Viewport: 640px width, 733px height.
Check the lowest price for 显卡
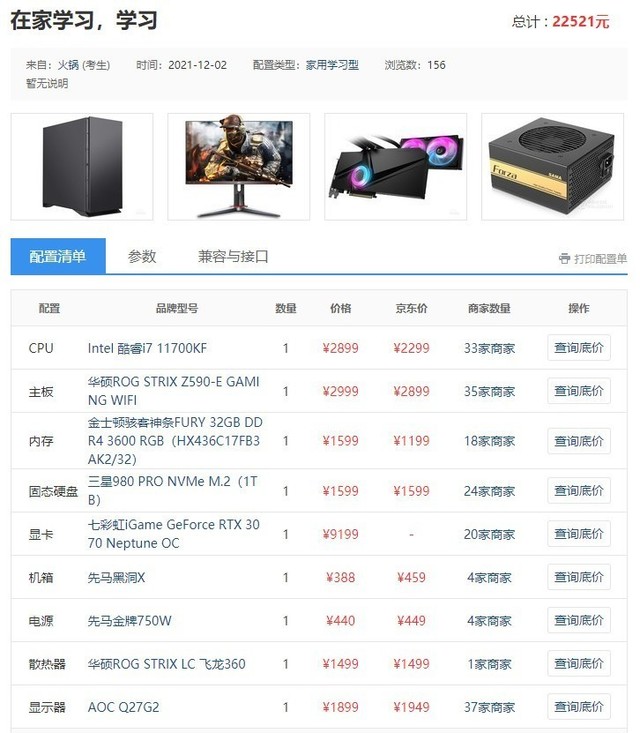coord(578,534)
